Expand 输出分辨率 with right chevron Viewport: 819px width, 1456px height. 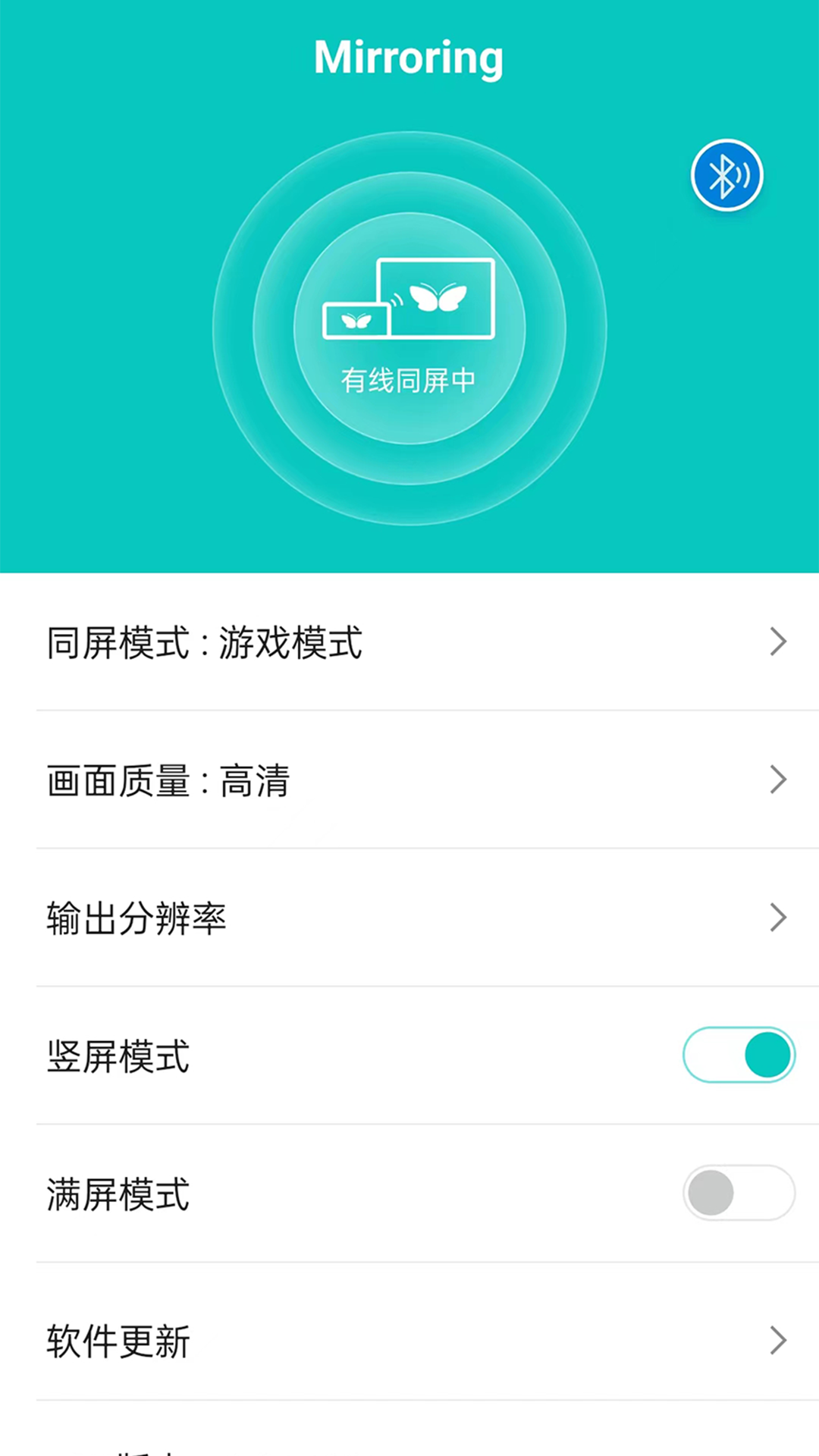(777, 918)
